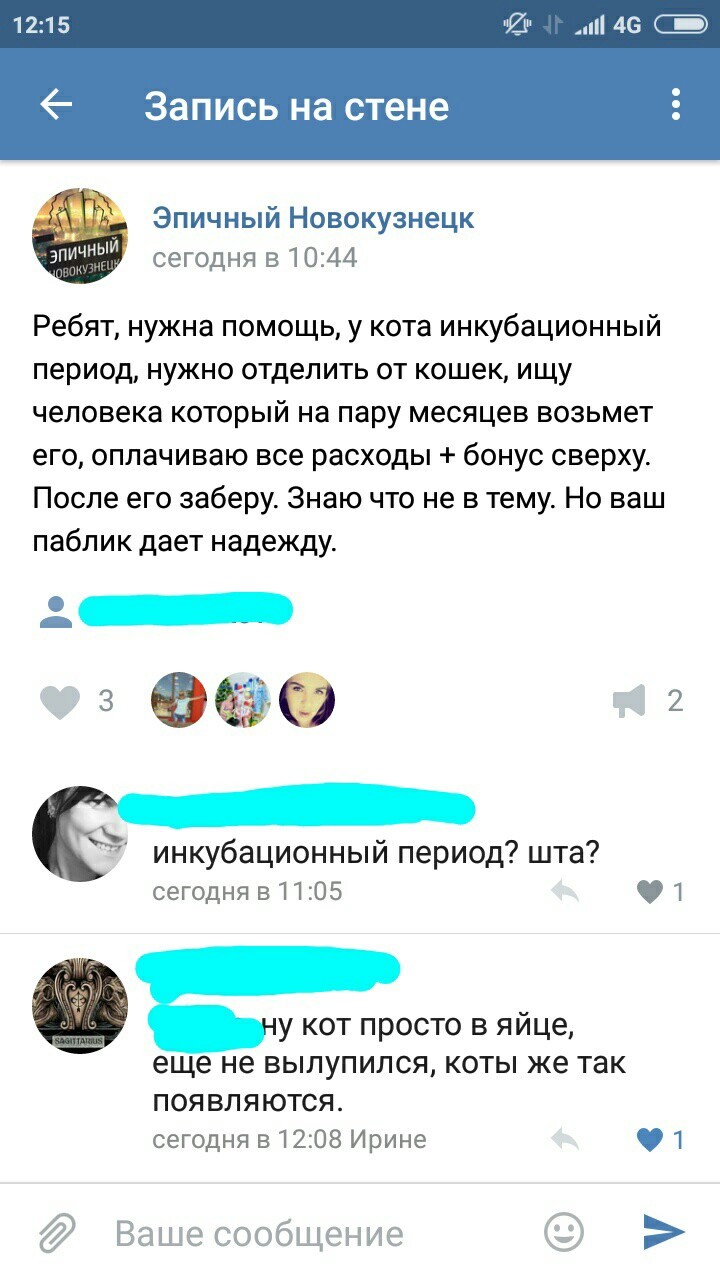The height and width of the screenshot is (1280, 720).
Task: Attach a file with the paperclip
Action: [57, 1233]
